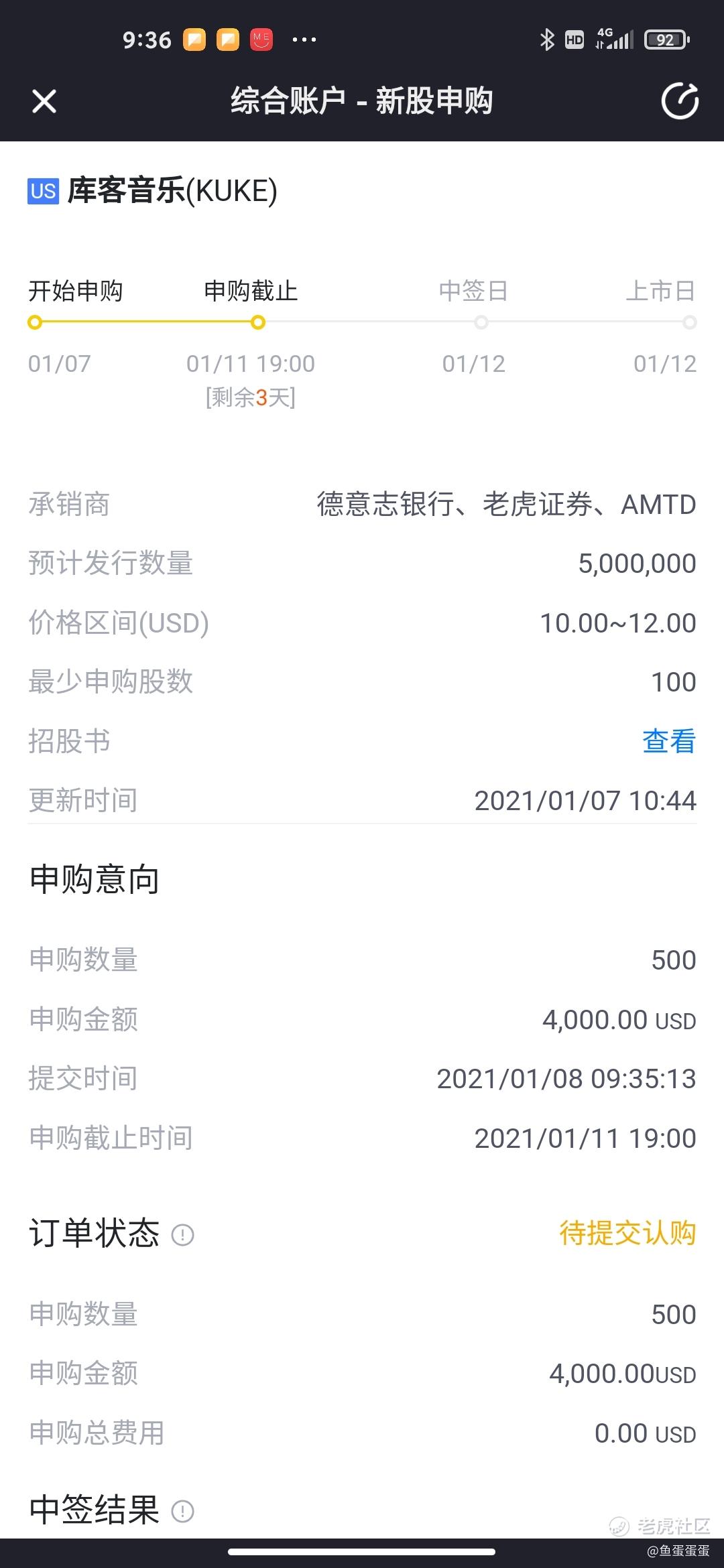This screenshot has width=724, height=1568.
Task: Show info about 中签结果
Action: click(x=183, y=1511)
